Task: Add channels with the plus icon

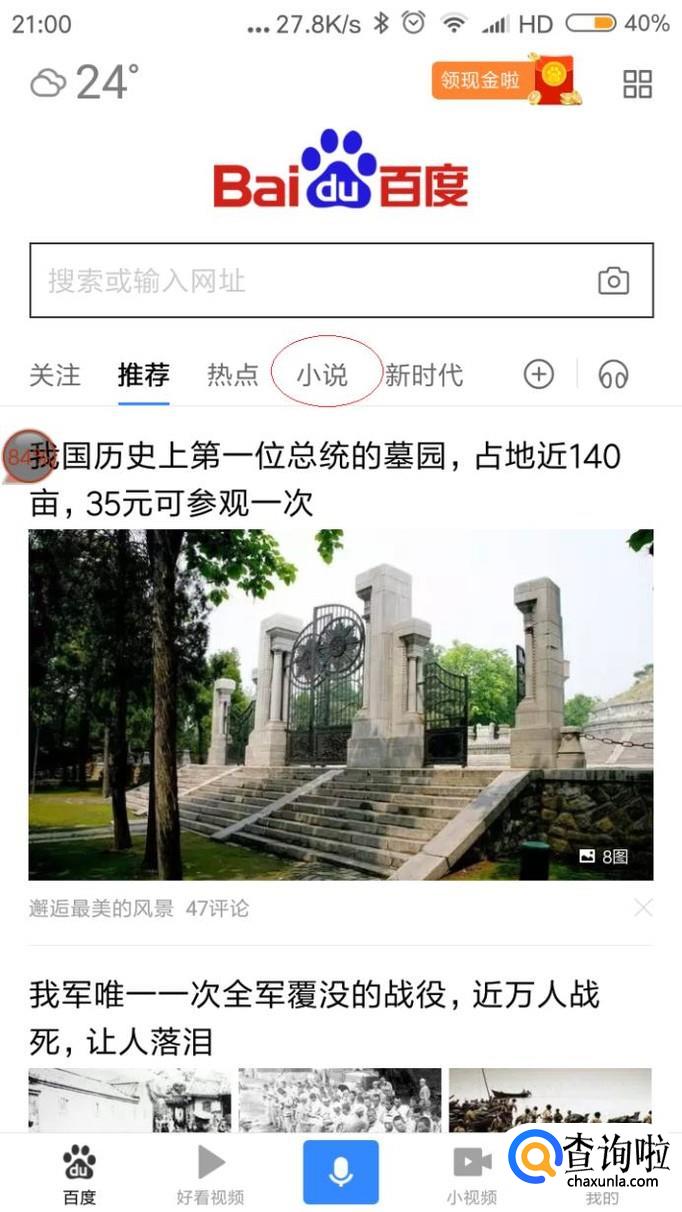Action: tap(538, 375)
